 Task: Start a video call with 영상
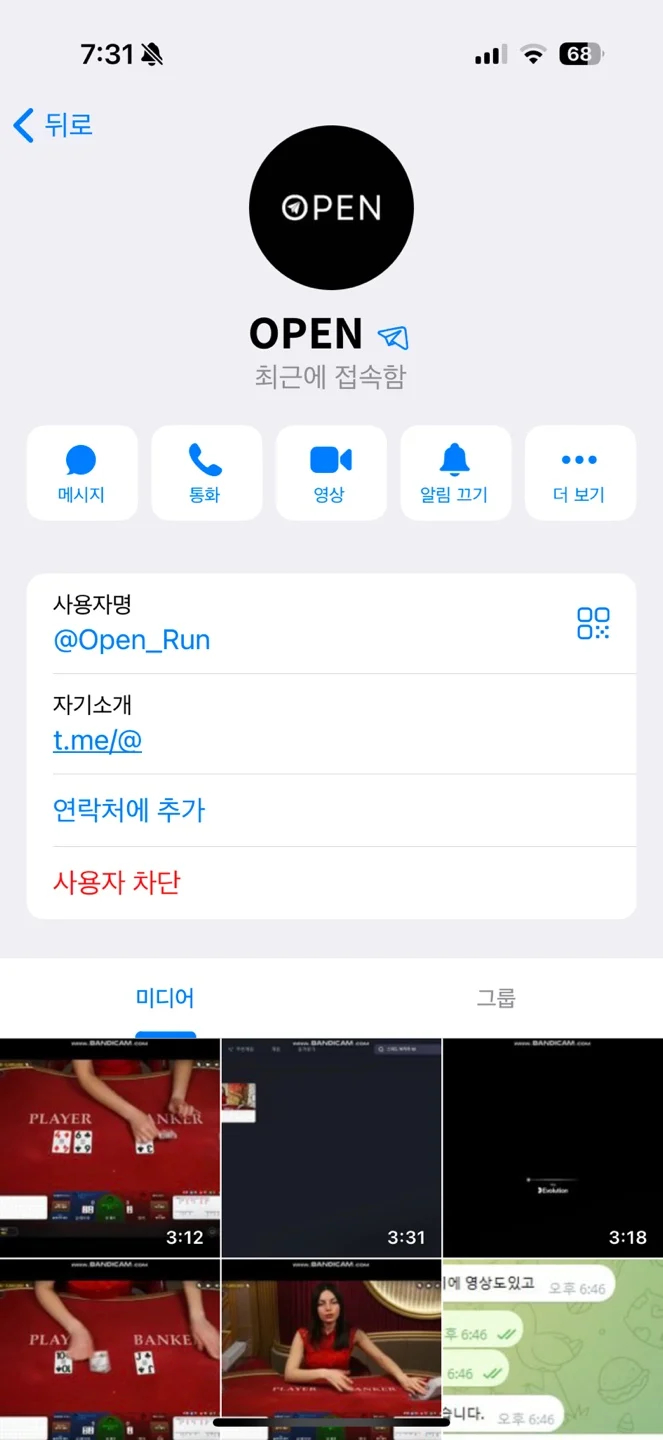point(331,473)
